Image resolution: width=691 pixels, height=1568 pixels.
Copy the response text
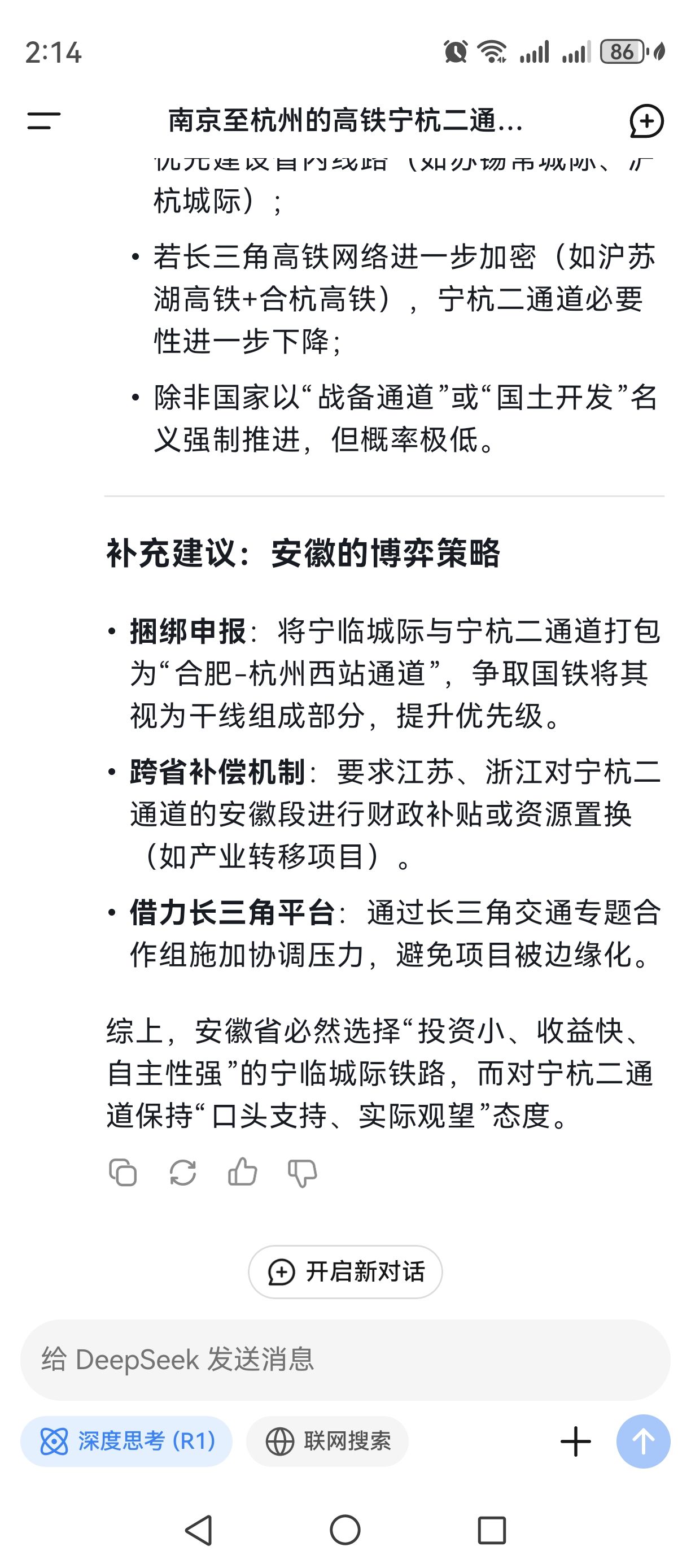click(123, 1173)
